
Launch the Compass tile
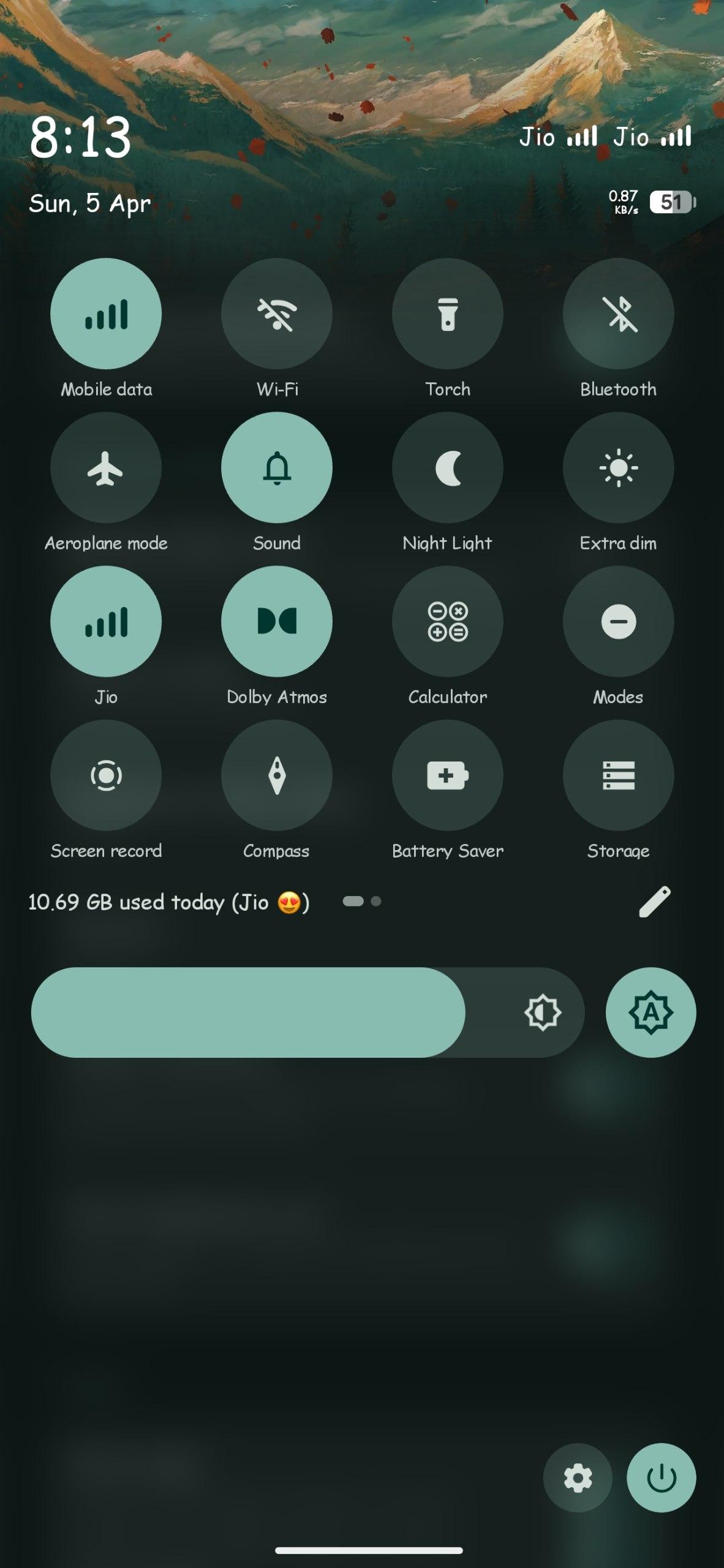(277, 775)
